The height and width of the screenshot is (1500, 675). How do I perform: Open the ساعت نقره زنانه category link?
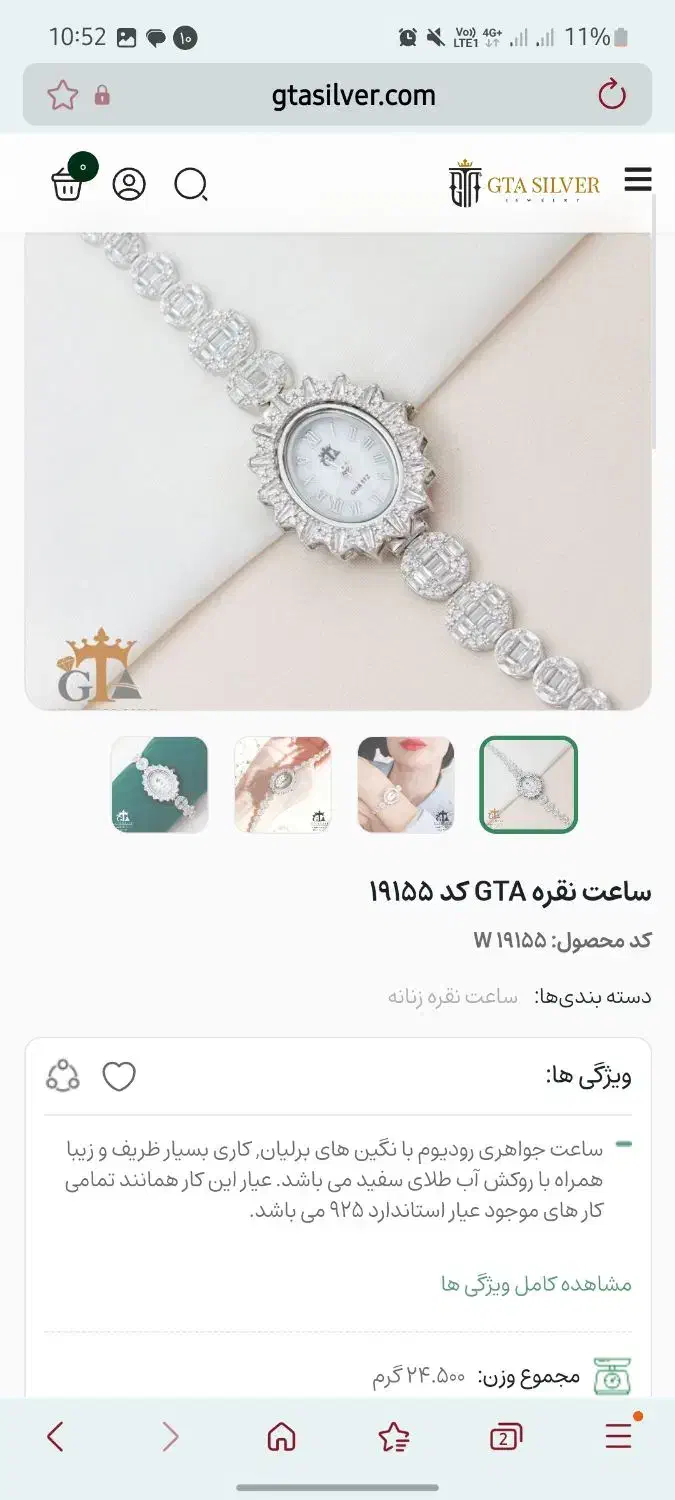pos(453,996)
